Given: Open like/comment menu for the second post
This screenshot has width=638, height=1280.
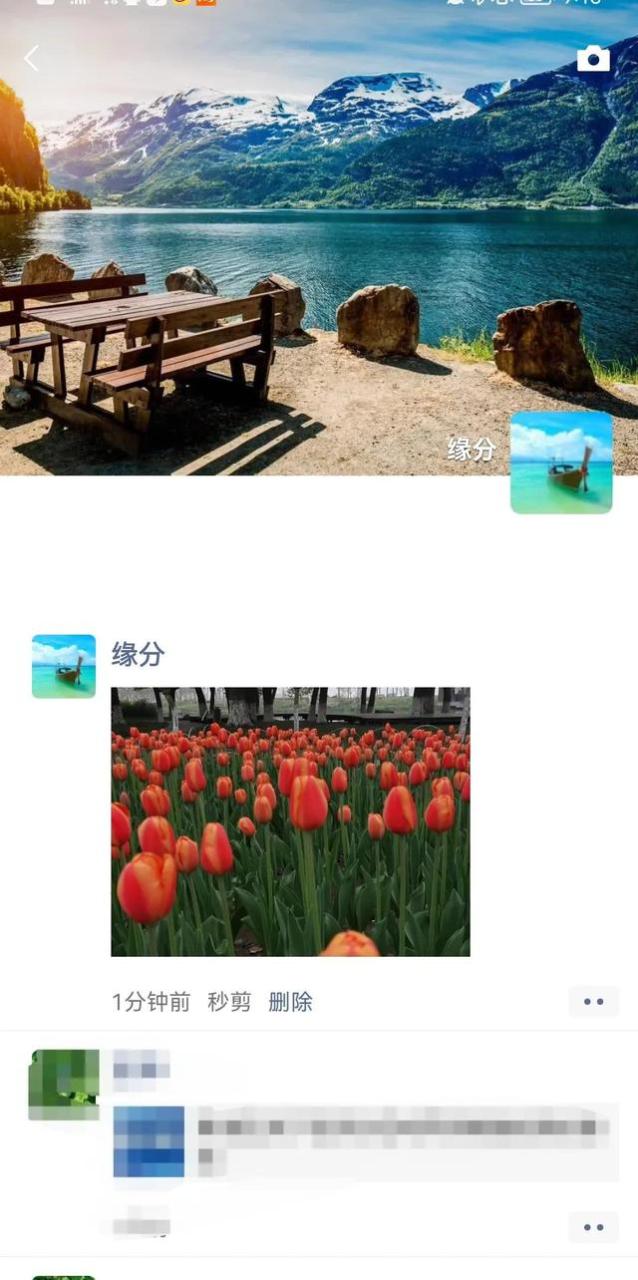Looking at the screenshot, I should tap(593, 1226).
